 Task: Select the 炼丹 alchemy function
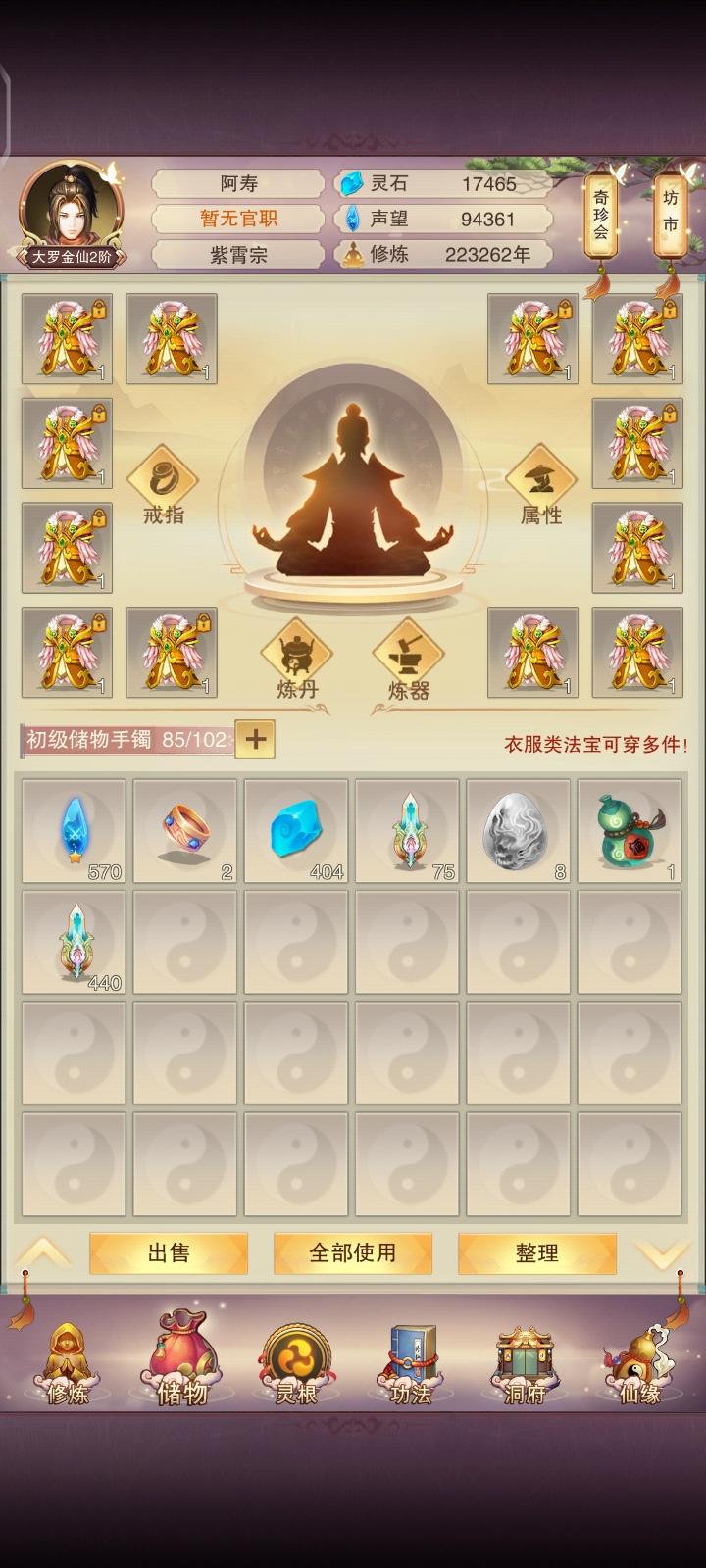[297, 652]
